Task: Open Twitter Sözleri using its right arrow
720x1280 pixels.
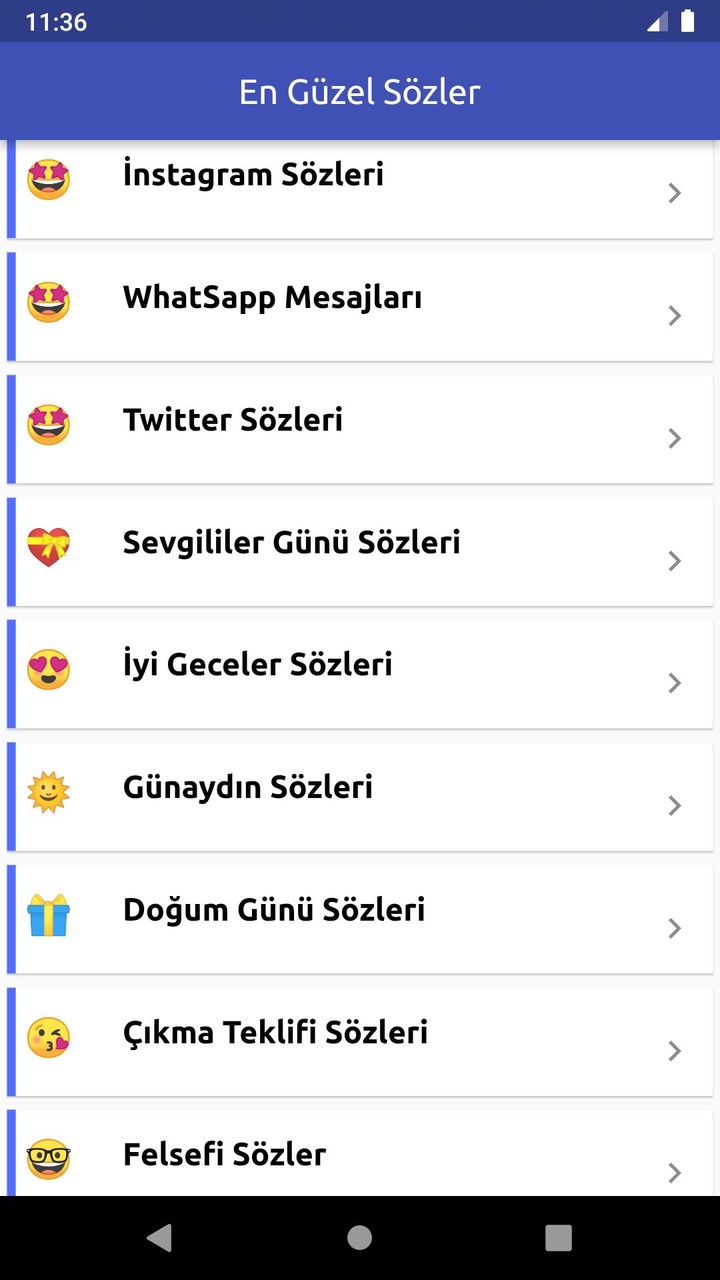Action: click(x=674, y=438)
